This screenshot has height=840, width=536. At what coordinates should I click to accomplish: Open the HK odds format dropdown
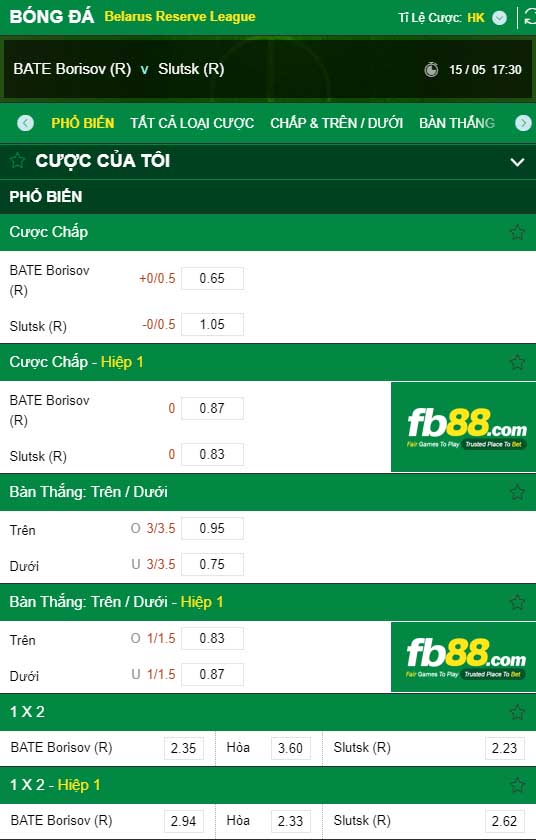pyautogui.click(x=499, y=18)
